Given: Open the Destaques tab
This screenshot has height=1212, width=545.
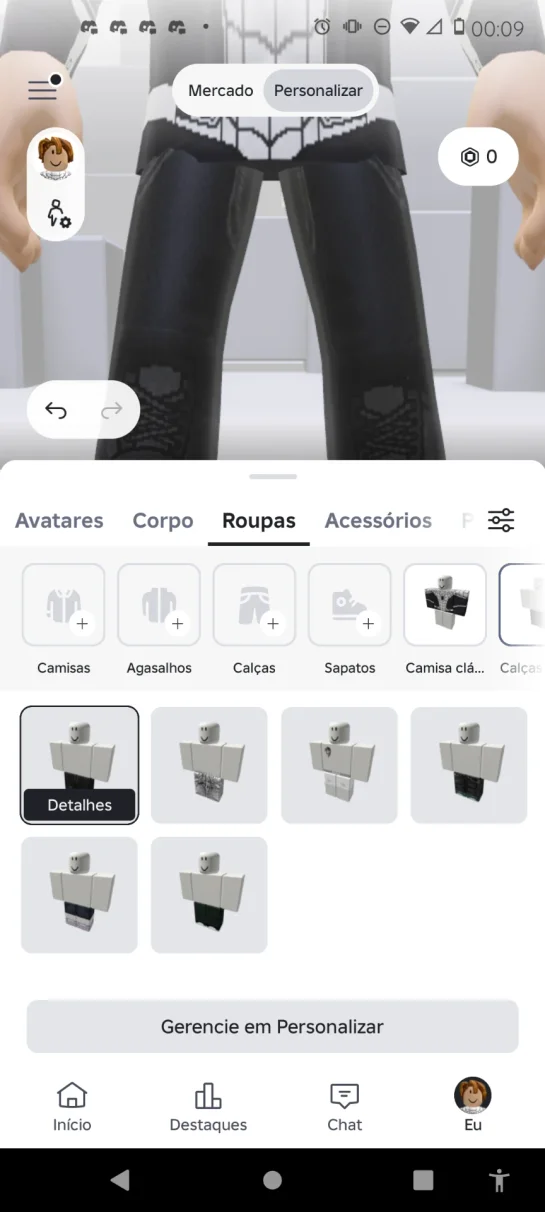Looking at the screenshot, I should click(x=208, y=1106).
